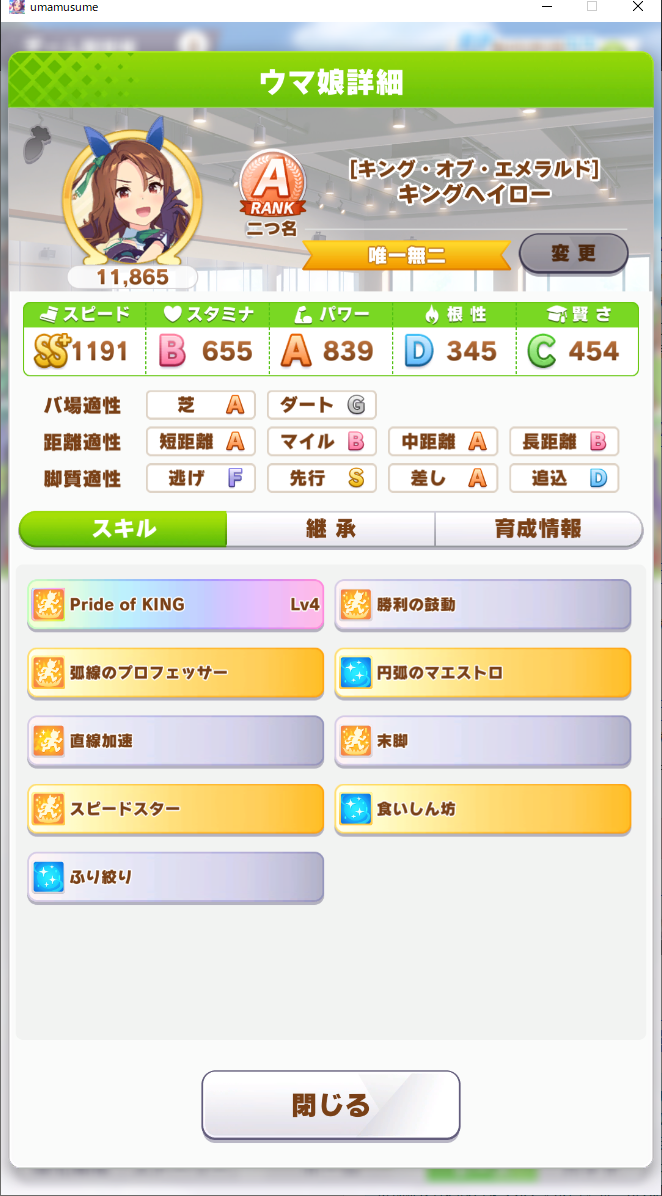The width and height of the screenshot is (662, 1196).
Task: Close the dialog with 閉じる
Action: tap(331, 1104)
